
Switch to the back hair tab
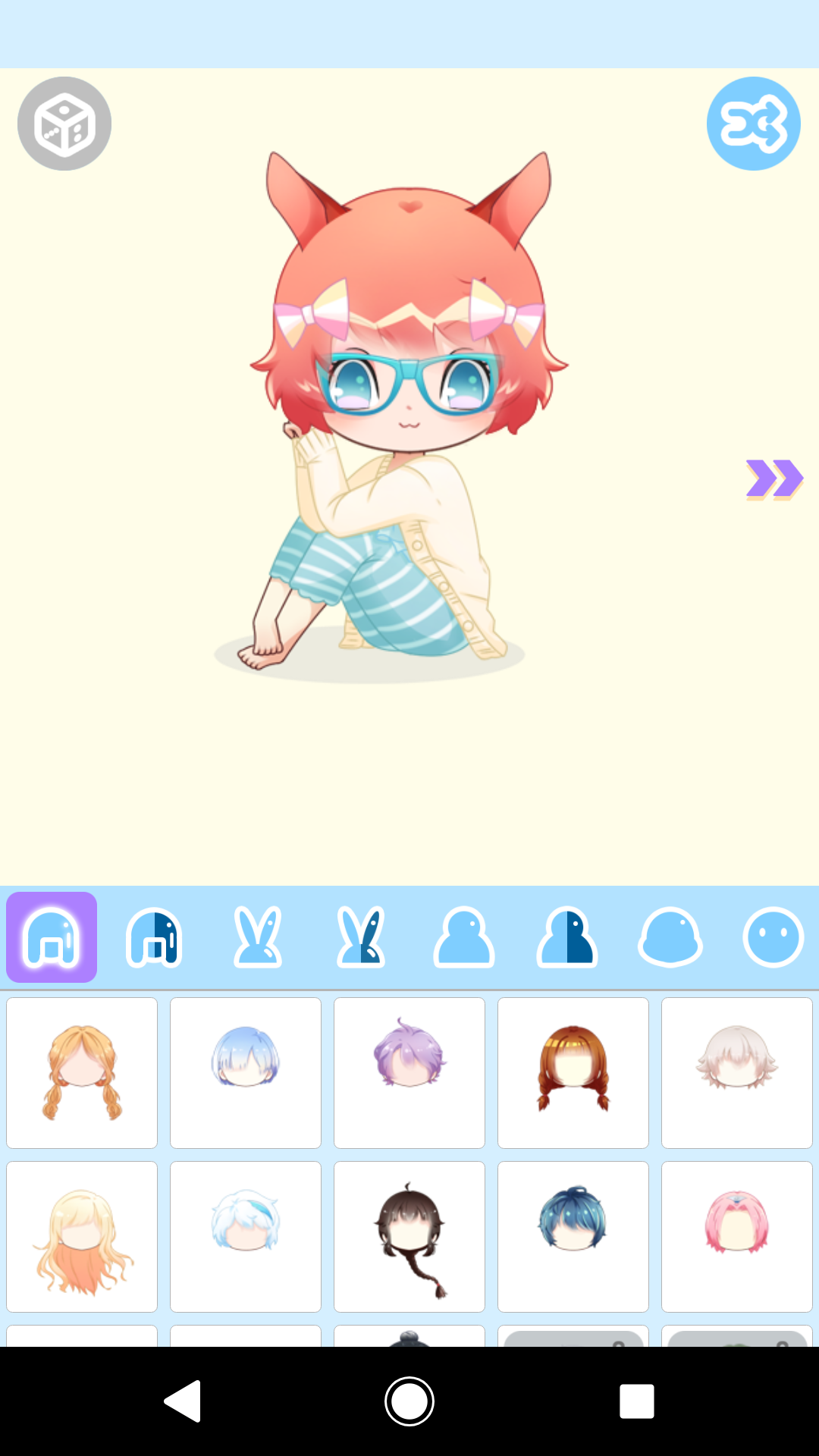click(x=154, y=938)
